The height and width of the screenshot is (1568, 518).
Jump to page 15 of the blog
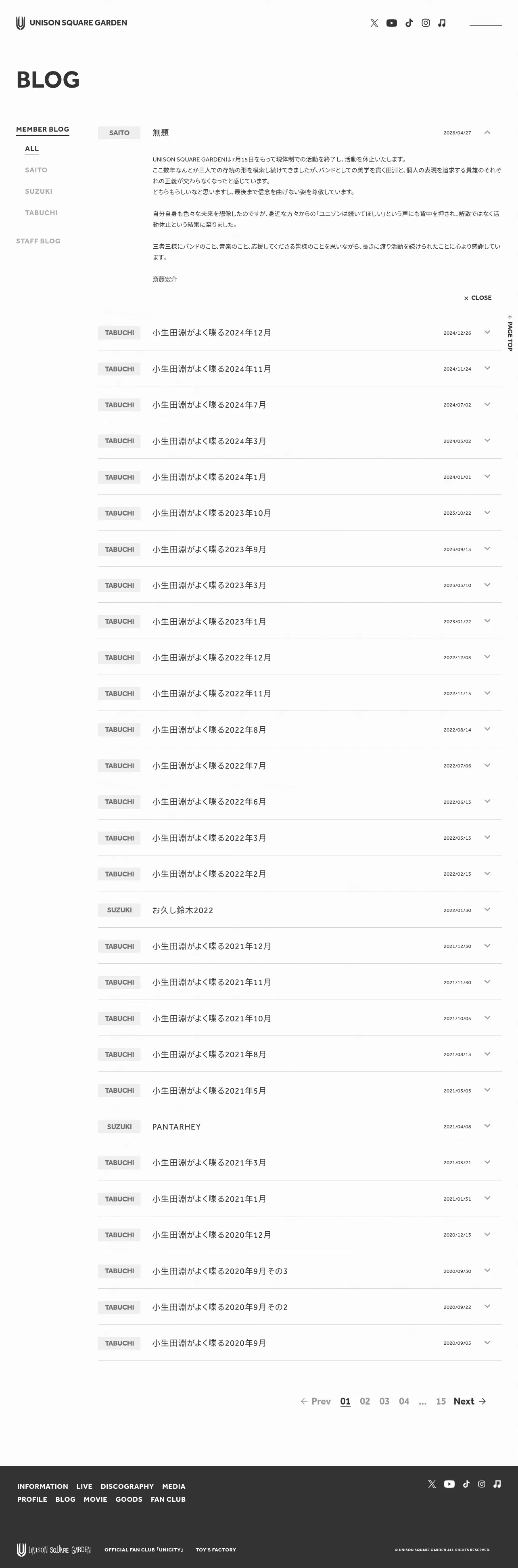pyautogui.click(x=441, y=1401)
